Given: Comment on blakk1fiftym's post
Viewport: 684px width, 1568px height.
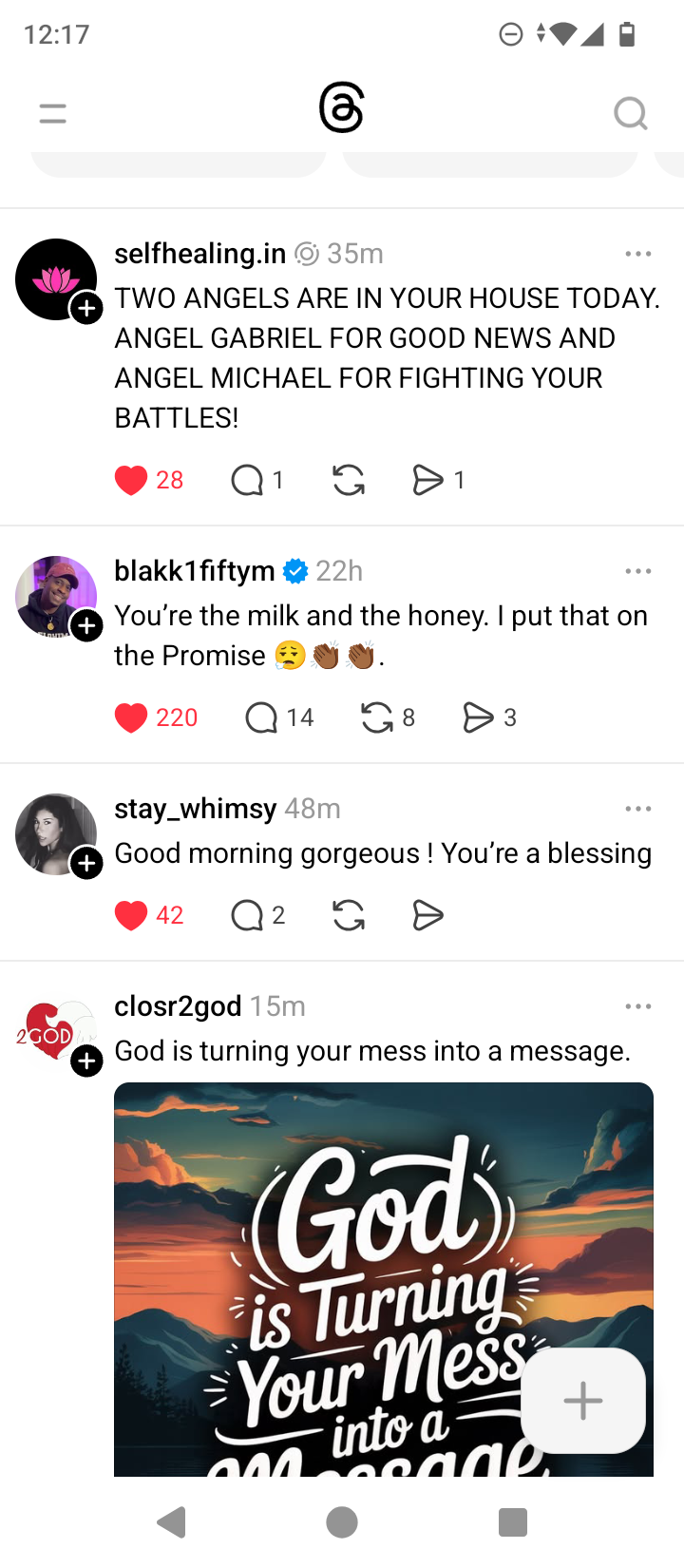Looking at the screenshot, I should pyautogui.click(x=261, y=718).
